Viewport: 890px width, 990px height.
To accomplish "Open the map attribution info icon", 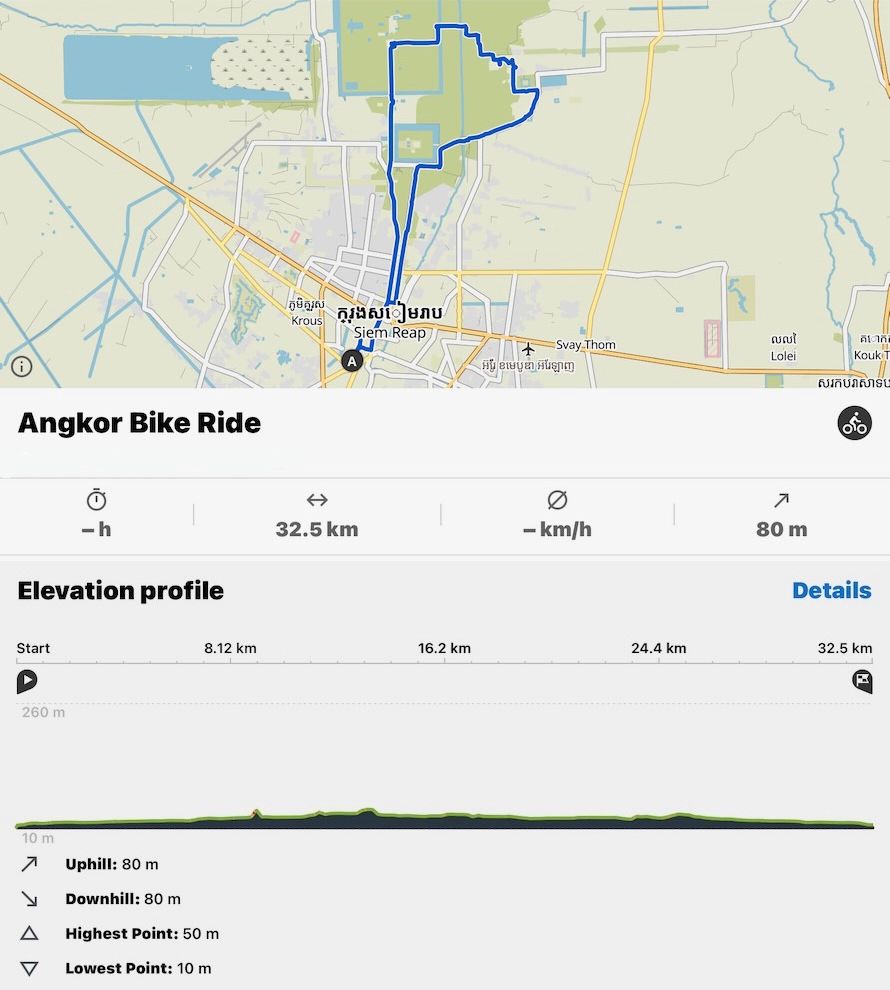I will [x=22, y=366].
